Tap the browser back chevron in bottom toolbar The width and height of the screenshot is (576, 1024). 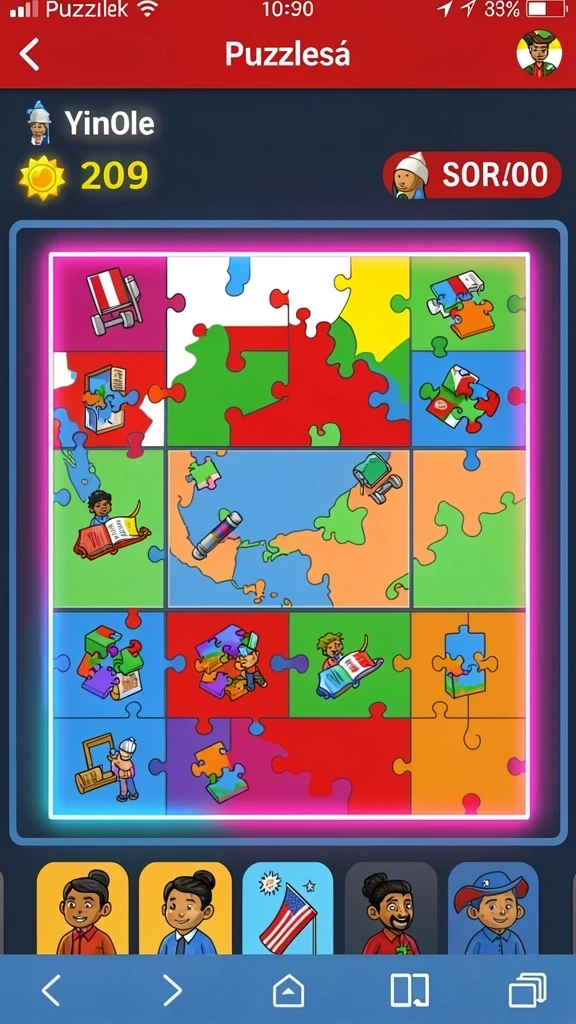pos(52,991)
